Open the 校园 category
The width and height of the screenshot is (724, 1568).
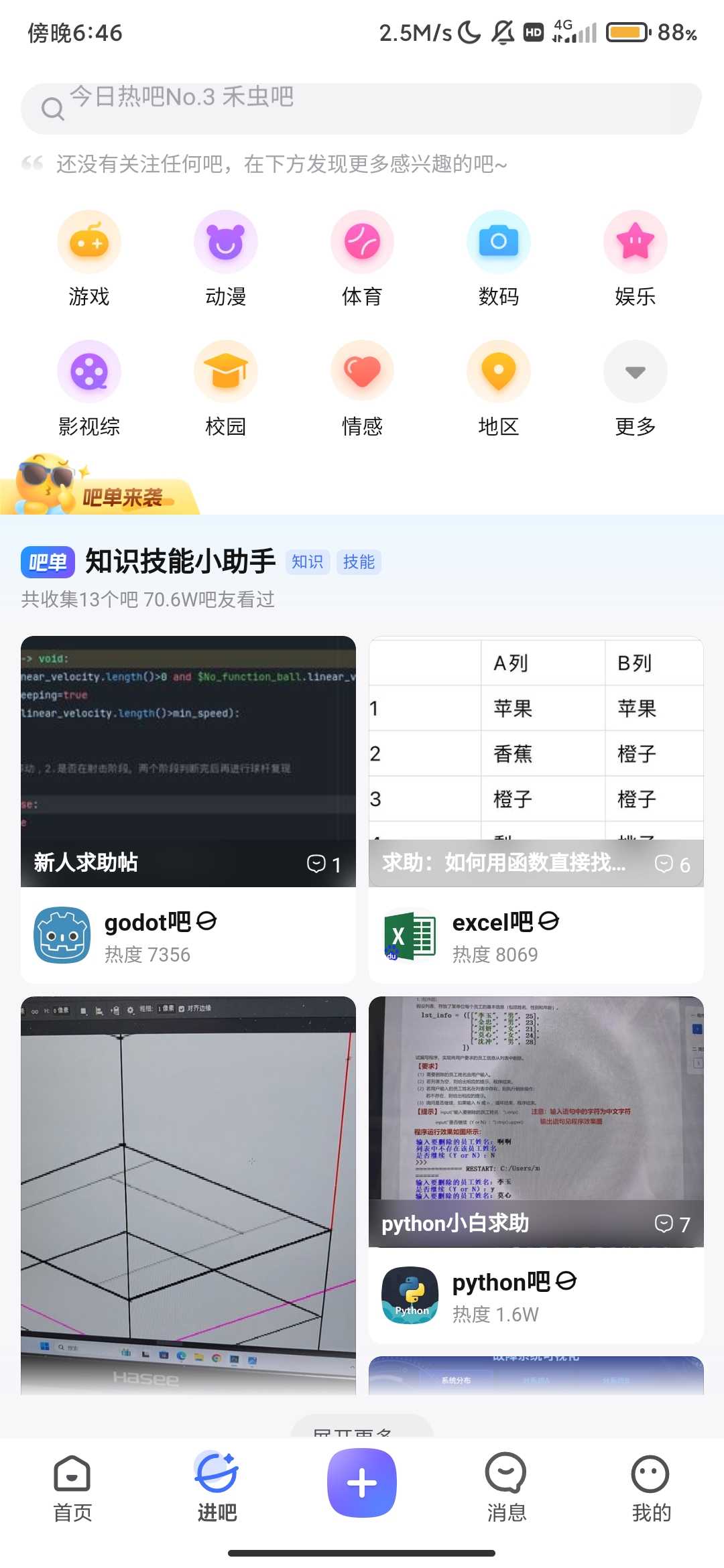[226, 388]
